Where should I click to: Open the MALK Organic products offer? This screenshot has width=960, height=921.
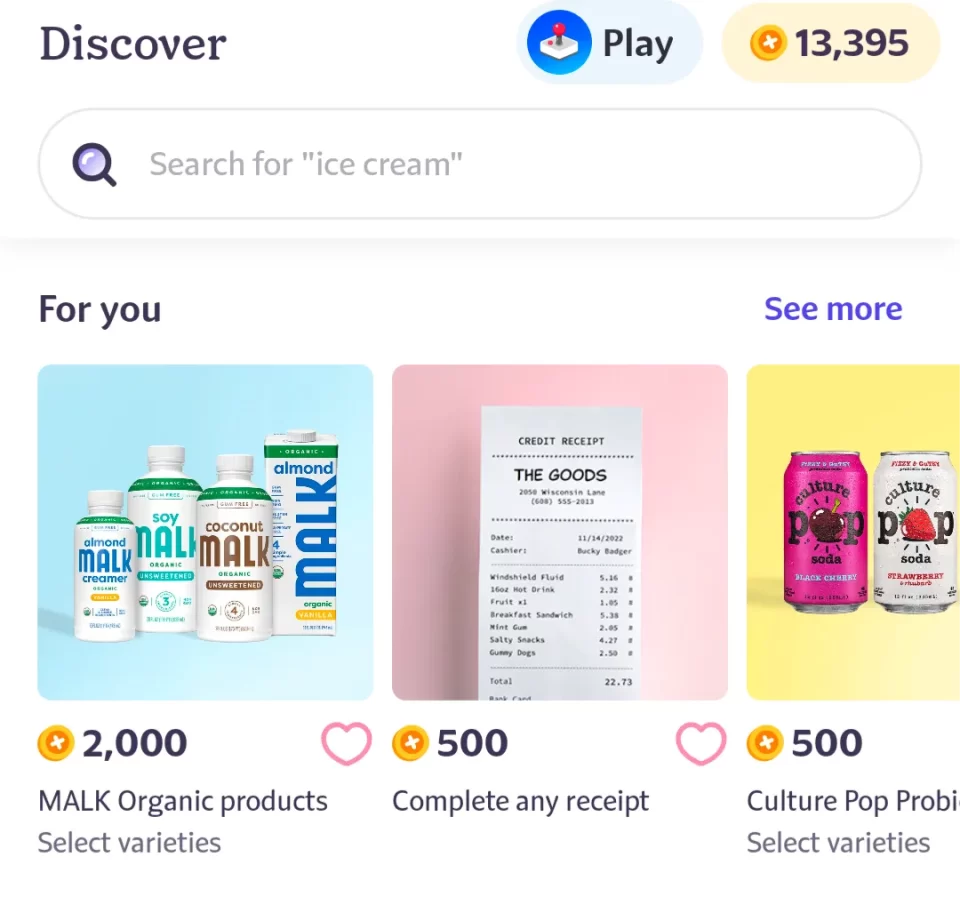[205, 531]
